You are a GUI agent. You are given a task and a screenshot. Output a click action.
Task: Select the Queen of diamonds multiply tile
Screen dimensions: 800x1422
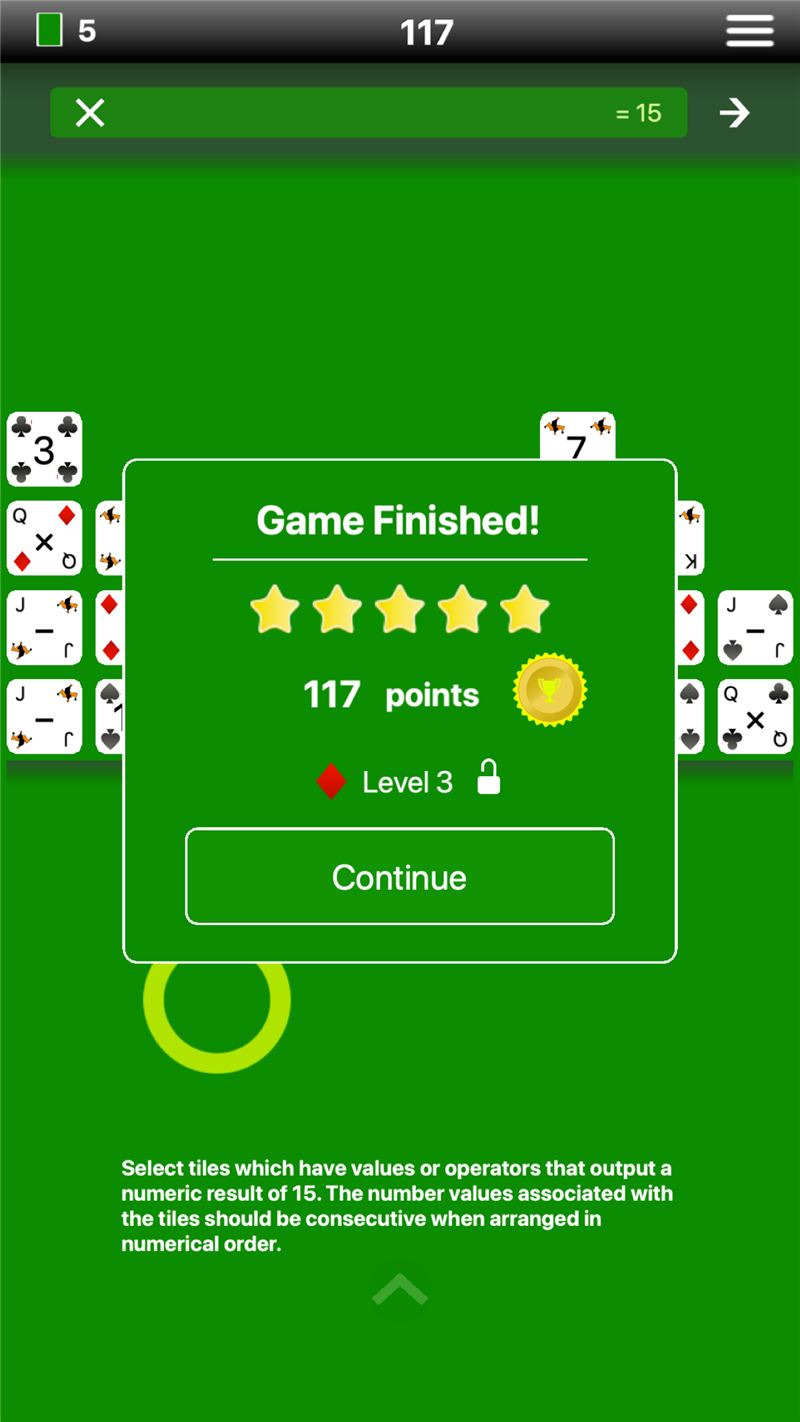[44, 539]
